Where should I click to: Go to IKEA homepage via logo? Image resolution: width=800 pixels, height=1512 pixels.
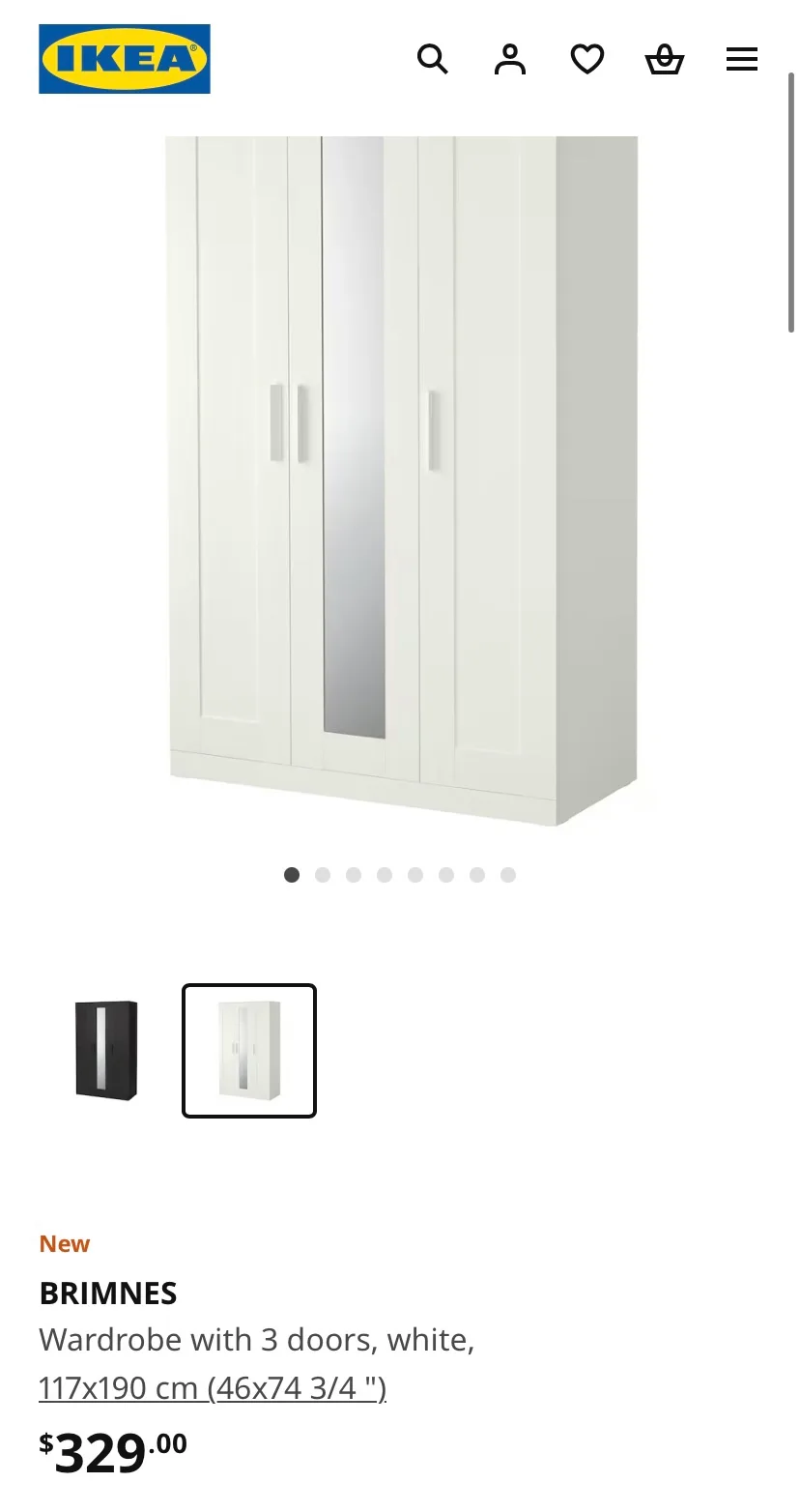pos(124,58)
